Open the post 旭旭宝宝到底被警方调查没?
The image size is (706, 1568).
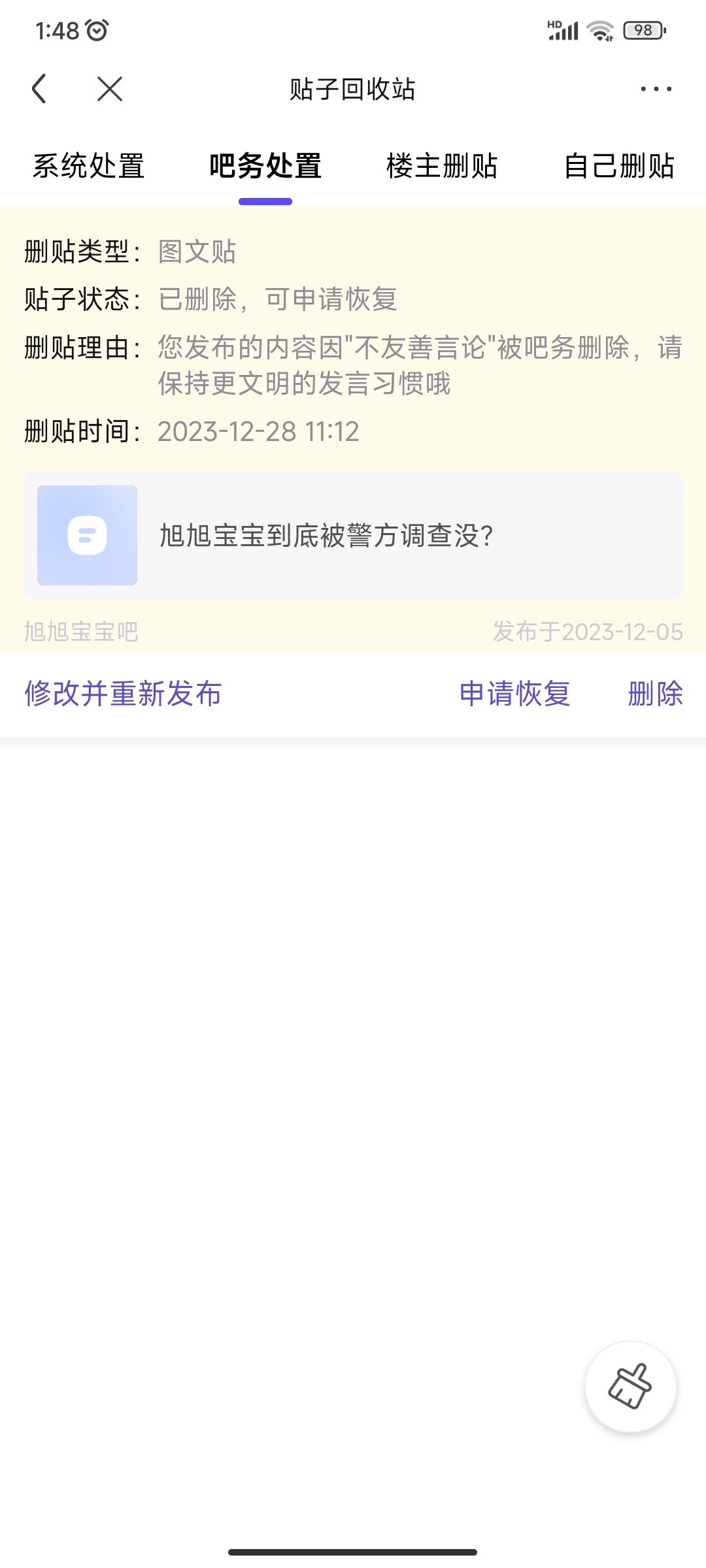[354, 535]
